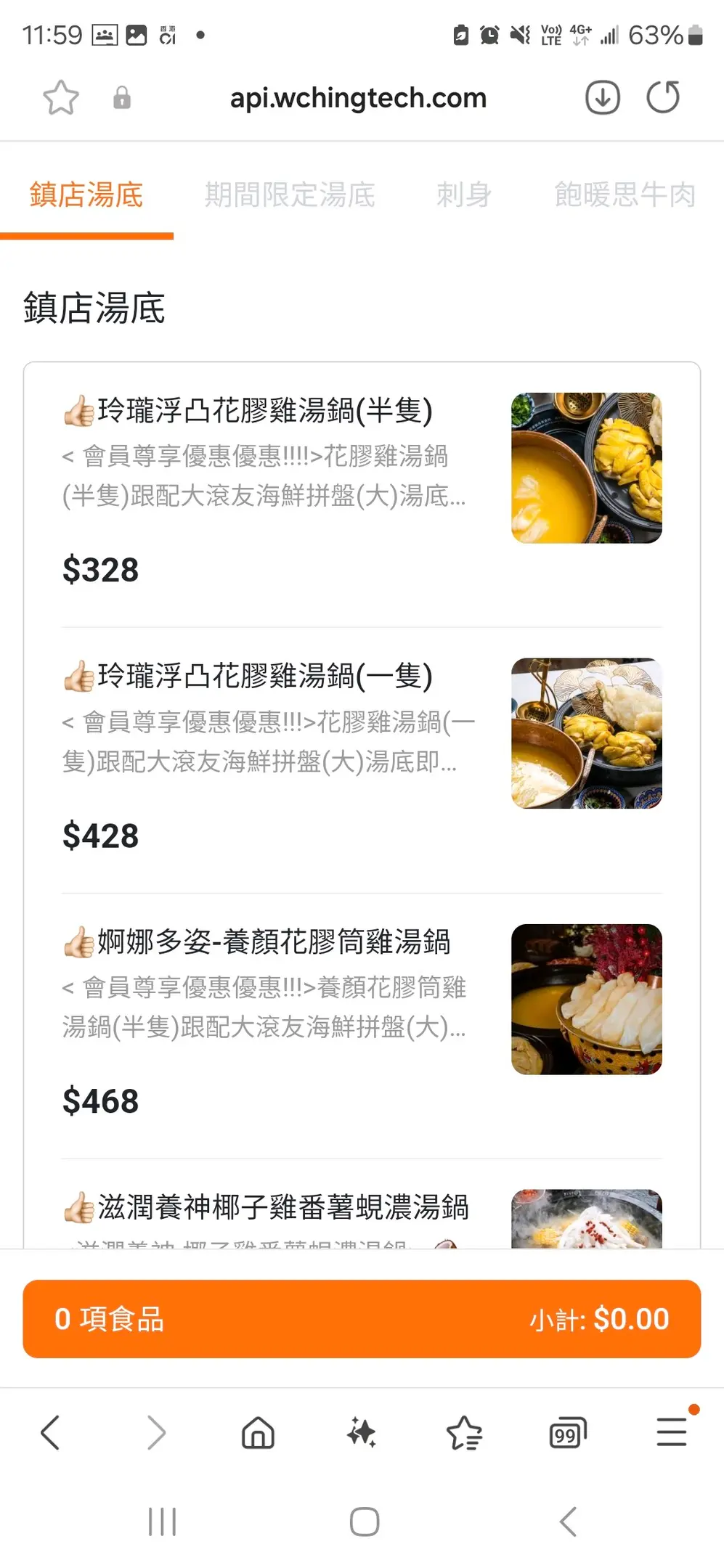The width and height of the screenshot is (724, 1568).
Task: Bookmark this page with the star icon
Action: point(61,97)
